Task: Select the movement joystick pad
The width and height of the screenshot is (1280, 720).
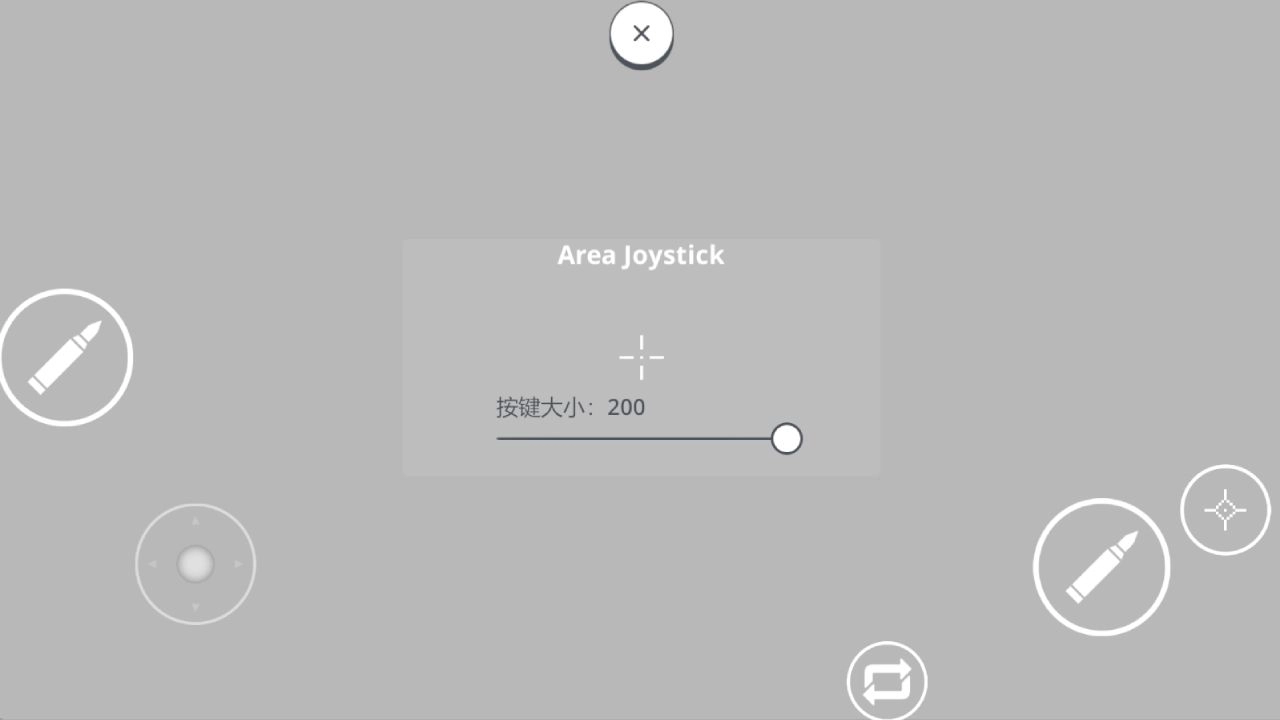Action: (195, 564)
